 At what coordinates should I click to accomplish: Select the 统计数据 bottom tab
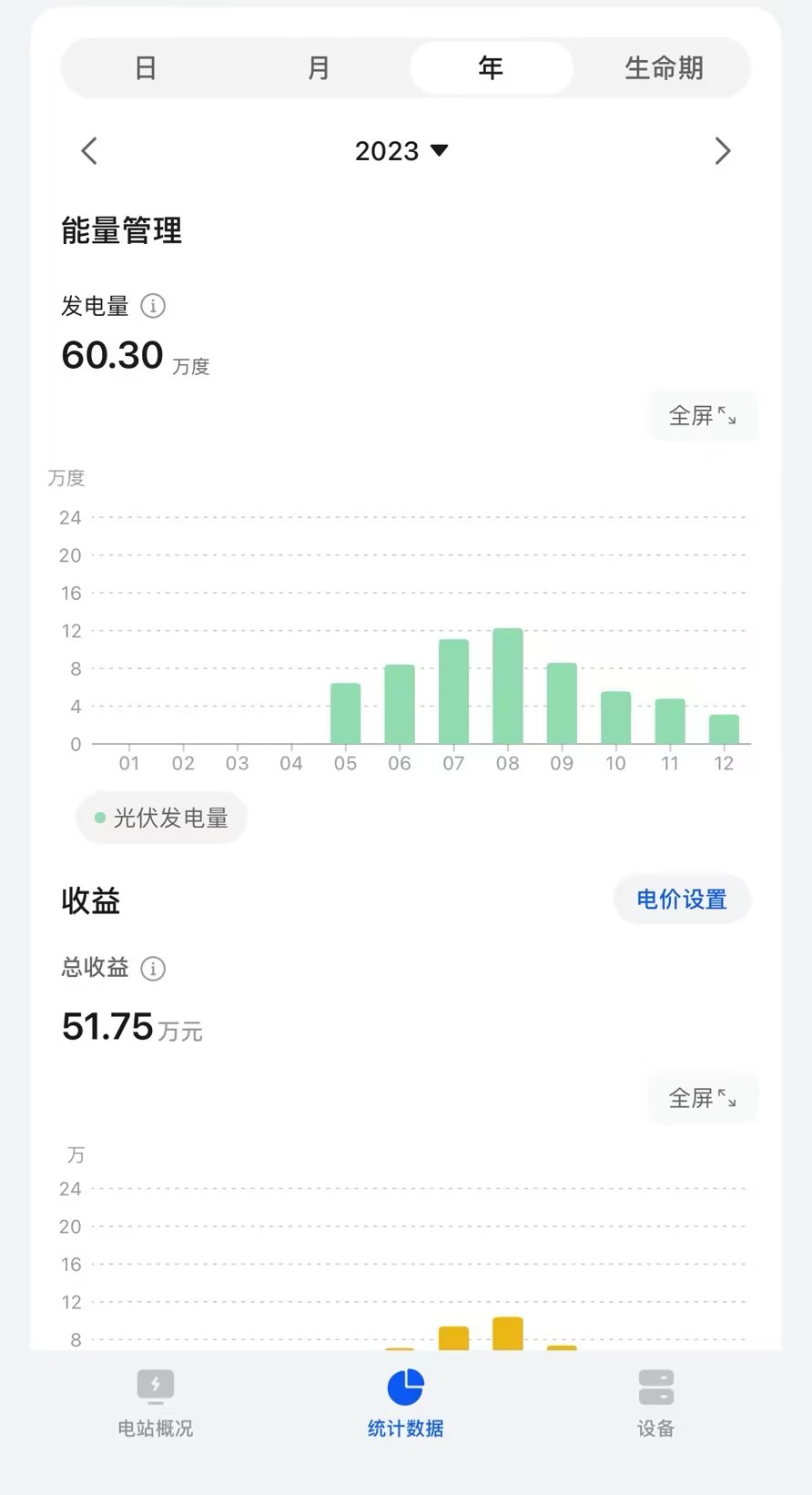tap(406, 1403)
